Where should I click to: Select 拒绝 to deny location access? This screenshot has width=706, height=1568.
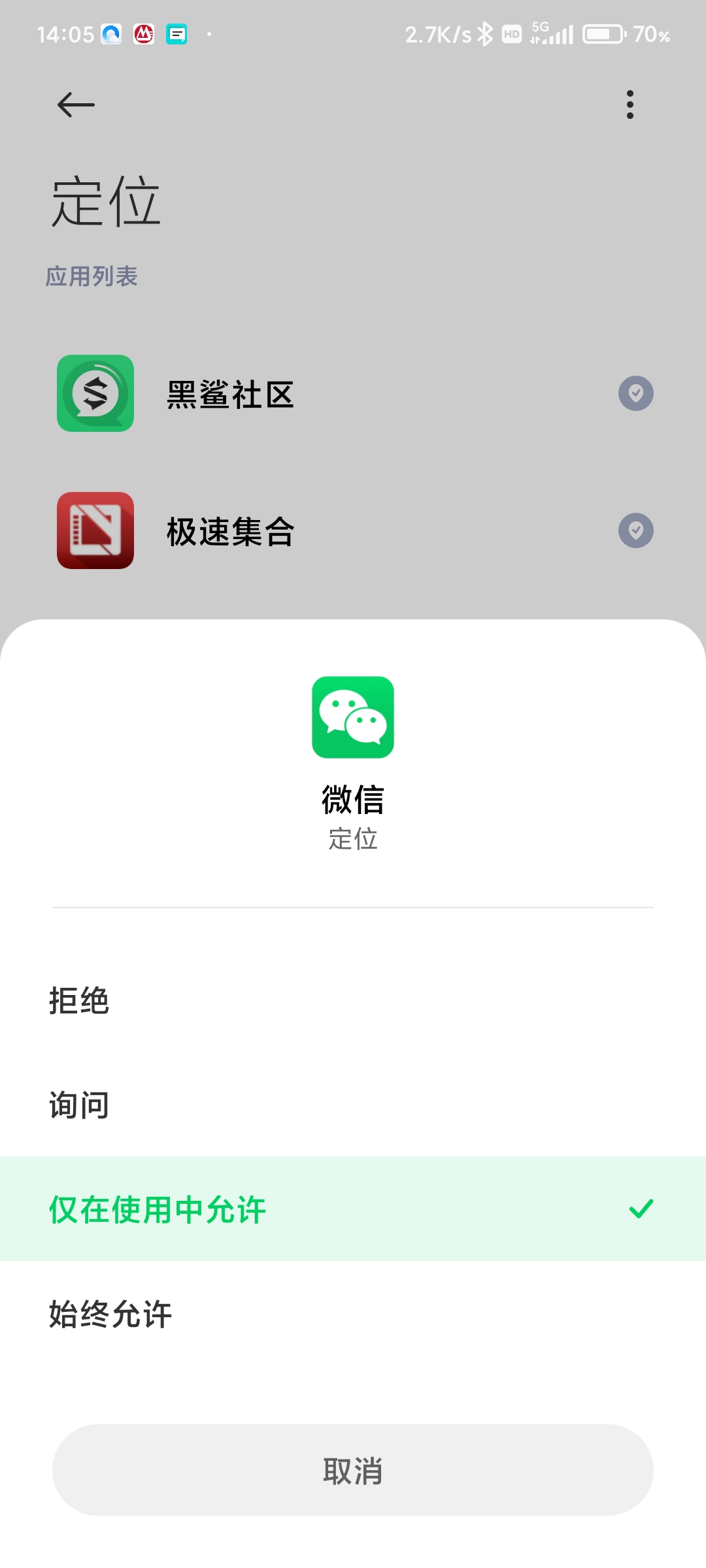click(353, 1000)
